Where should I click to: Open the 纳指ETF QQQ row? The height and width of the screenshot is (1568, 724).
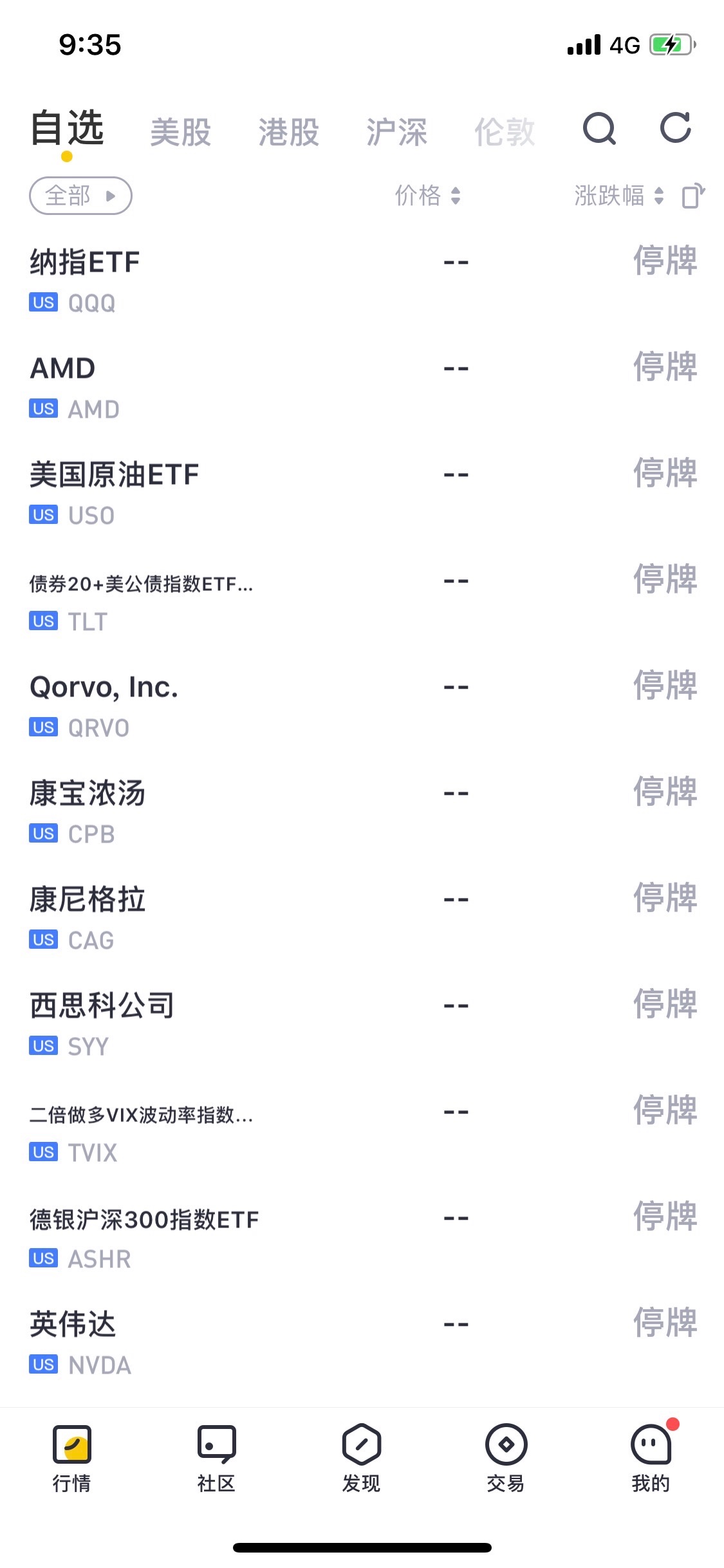click(362, 281)
